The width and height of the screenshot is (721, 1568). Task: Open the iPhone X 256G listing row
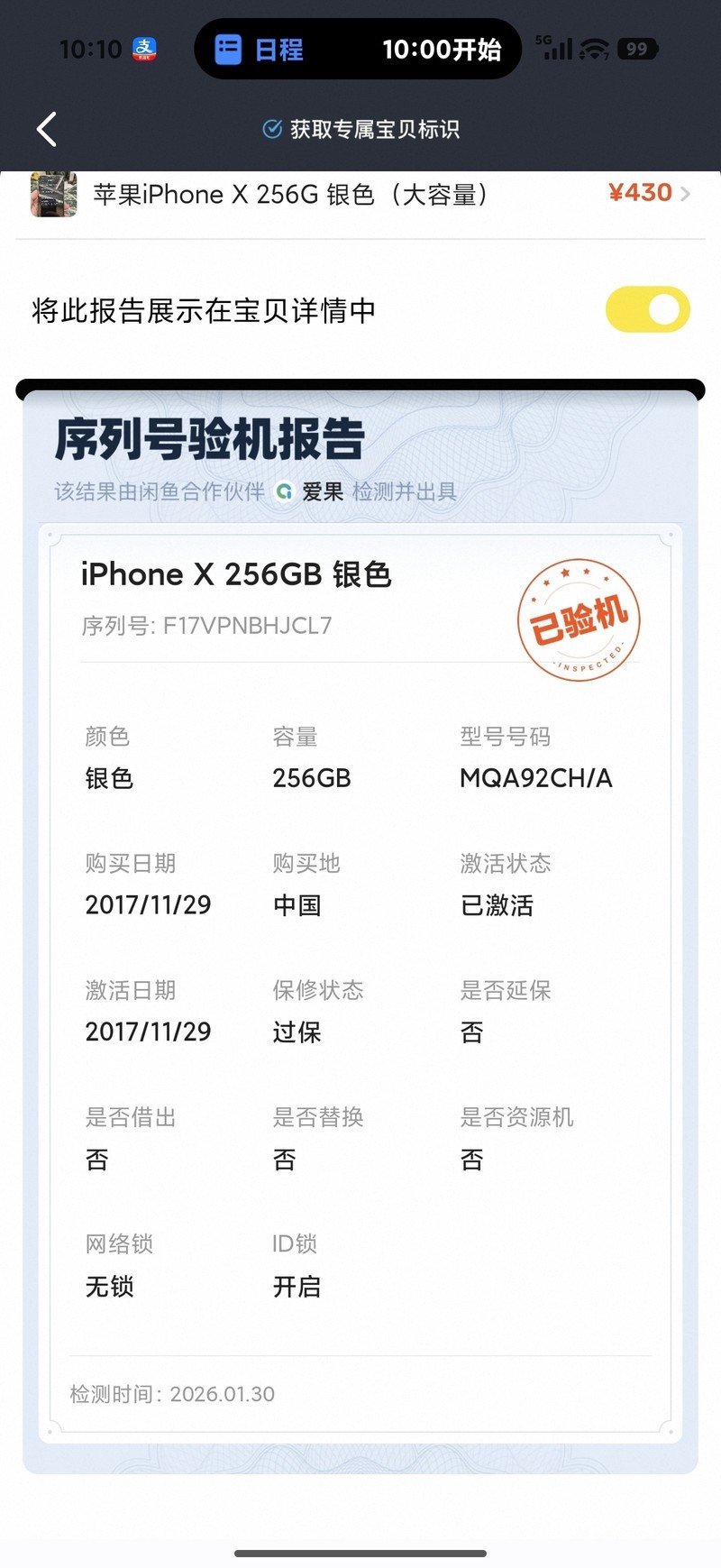(x=360, y=195)
